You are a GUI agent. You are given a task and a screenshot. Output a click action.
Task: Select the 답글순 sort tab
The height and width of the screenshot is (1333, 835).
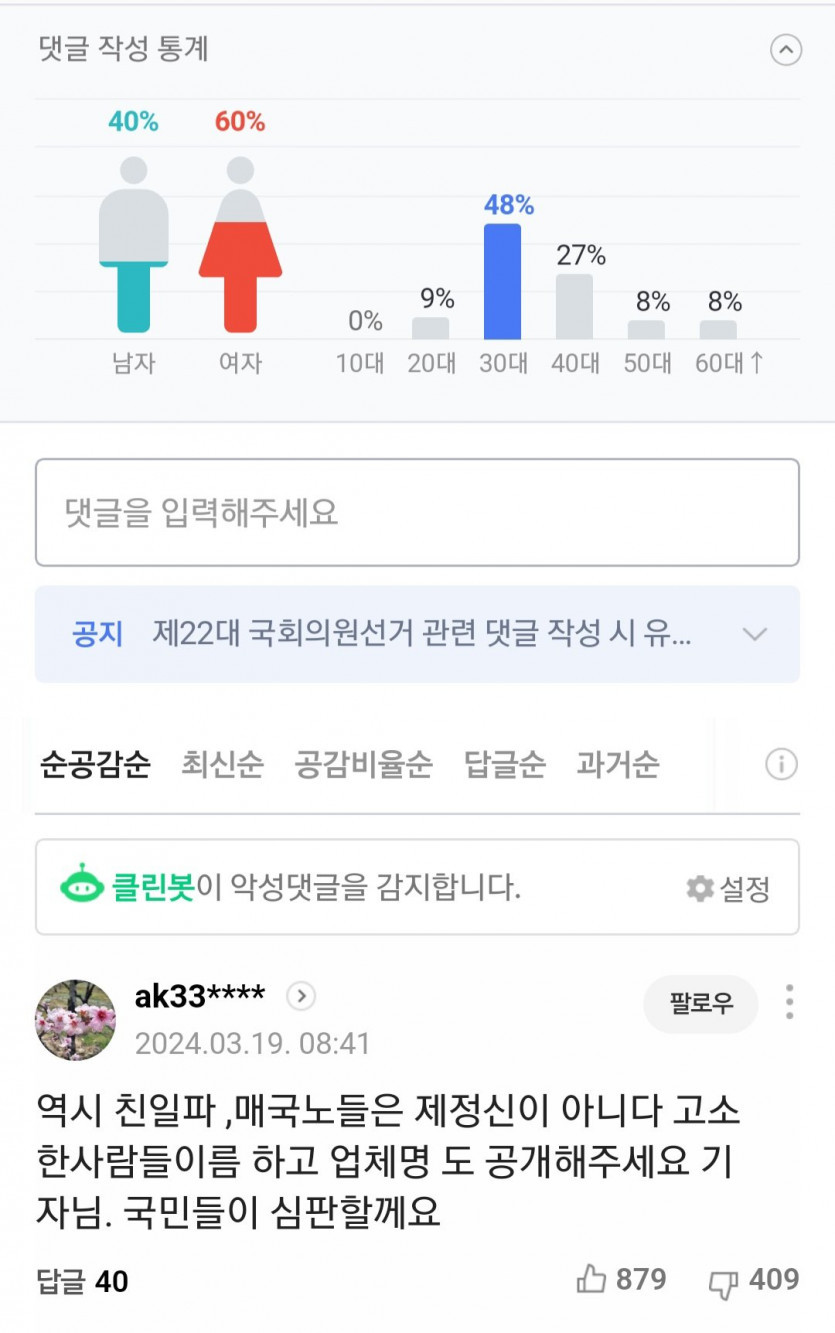pyautogui.click(x=502, y=764)
